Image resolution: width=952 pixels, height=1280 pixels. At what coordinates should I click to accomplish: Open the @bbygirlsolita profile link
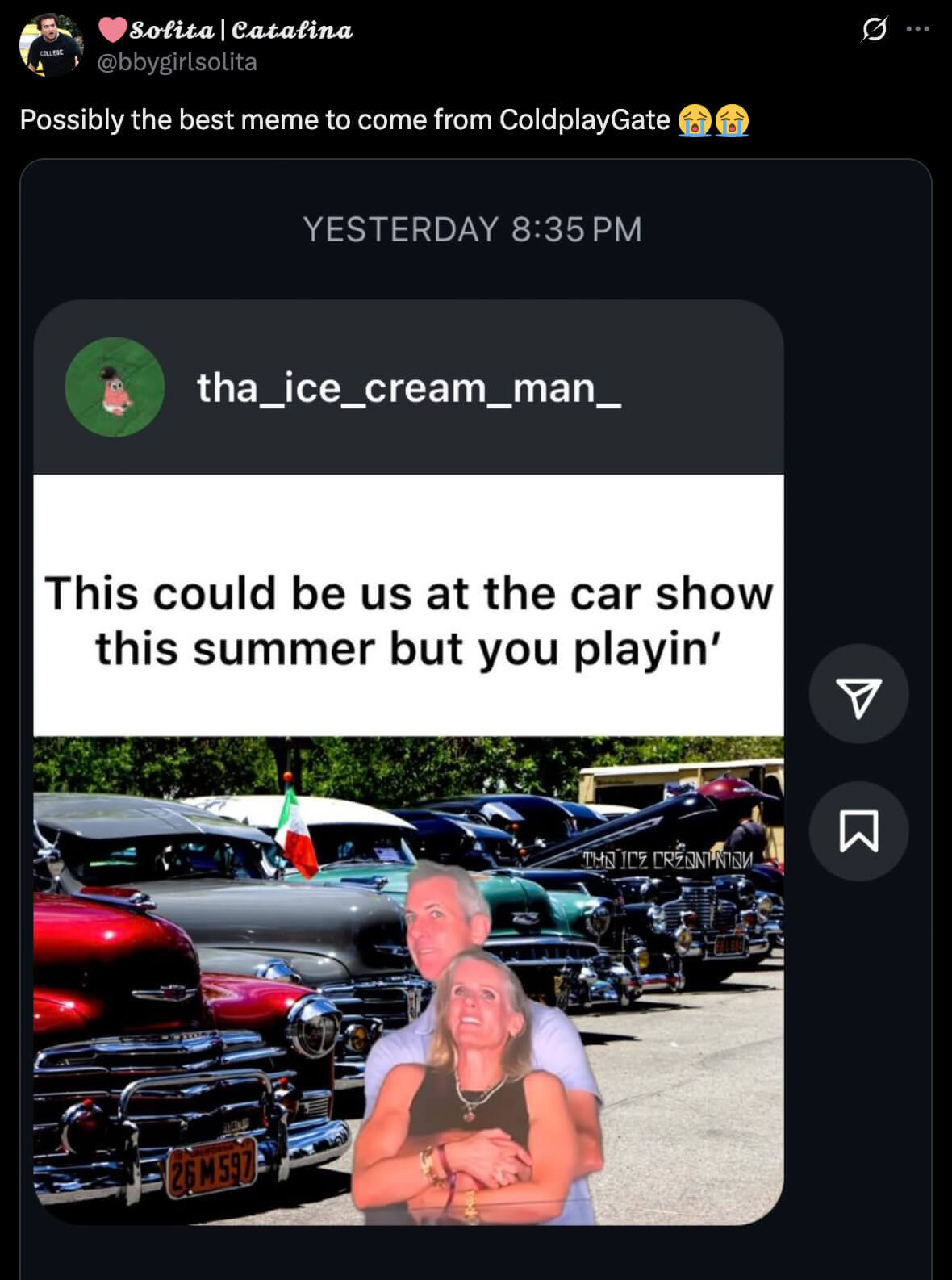177,62
